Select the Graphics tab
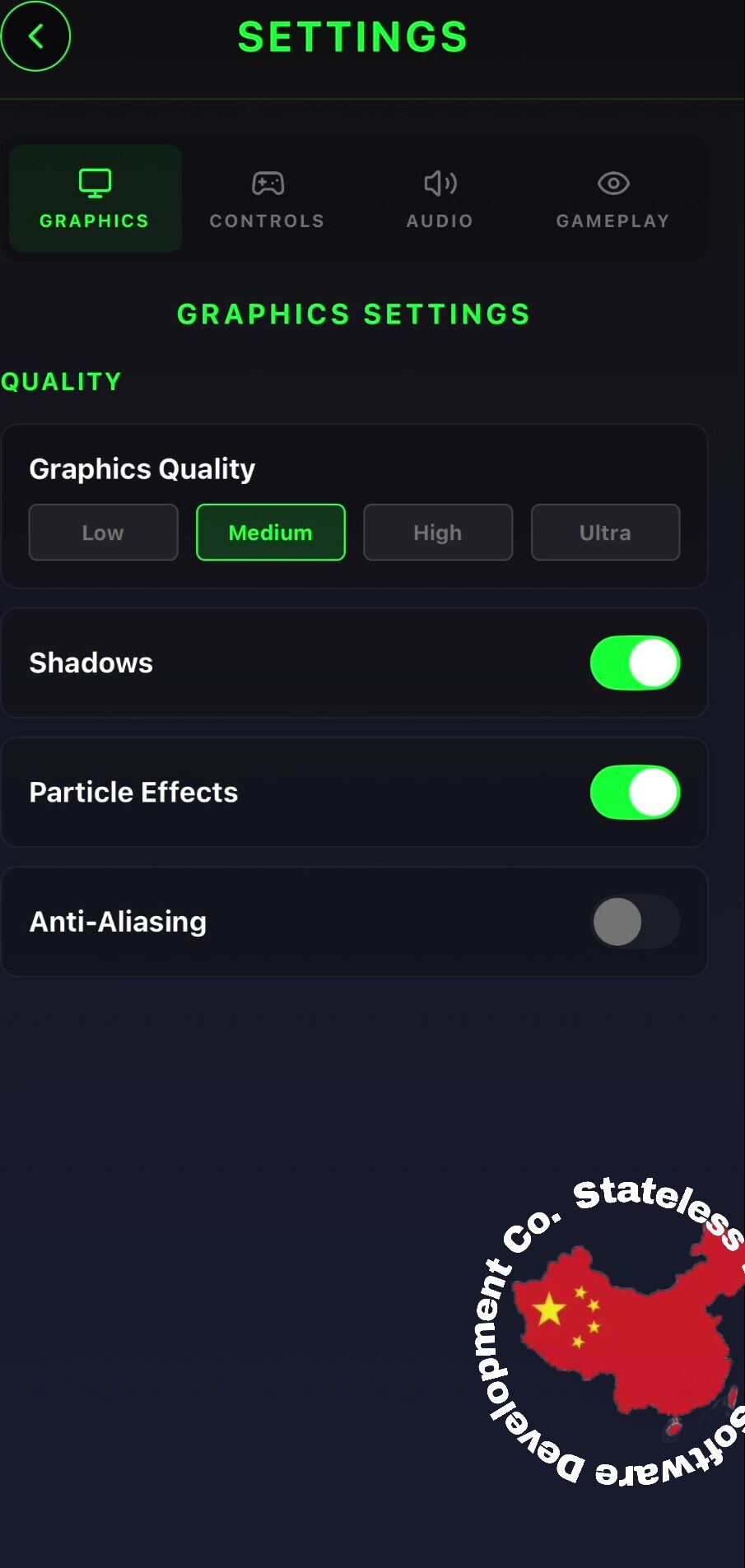The width and height of the screenshot is (745, 1568). point(95,198)
